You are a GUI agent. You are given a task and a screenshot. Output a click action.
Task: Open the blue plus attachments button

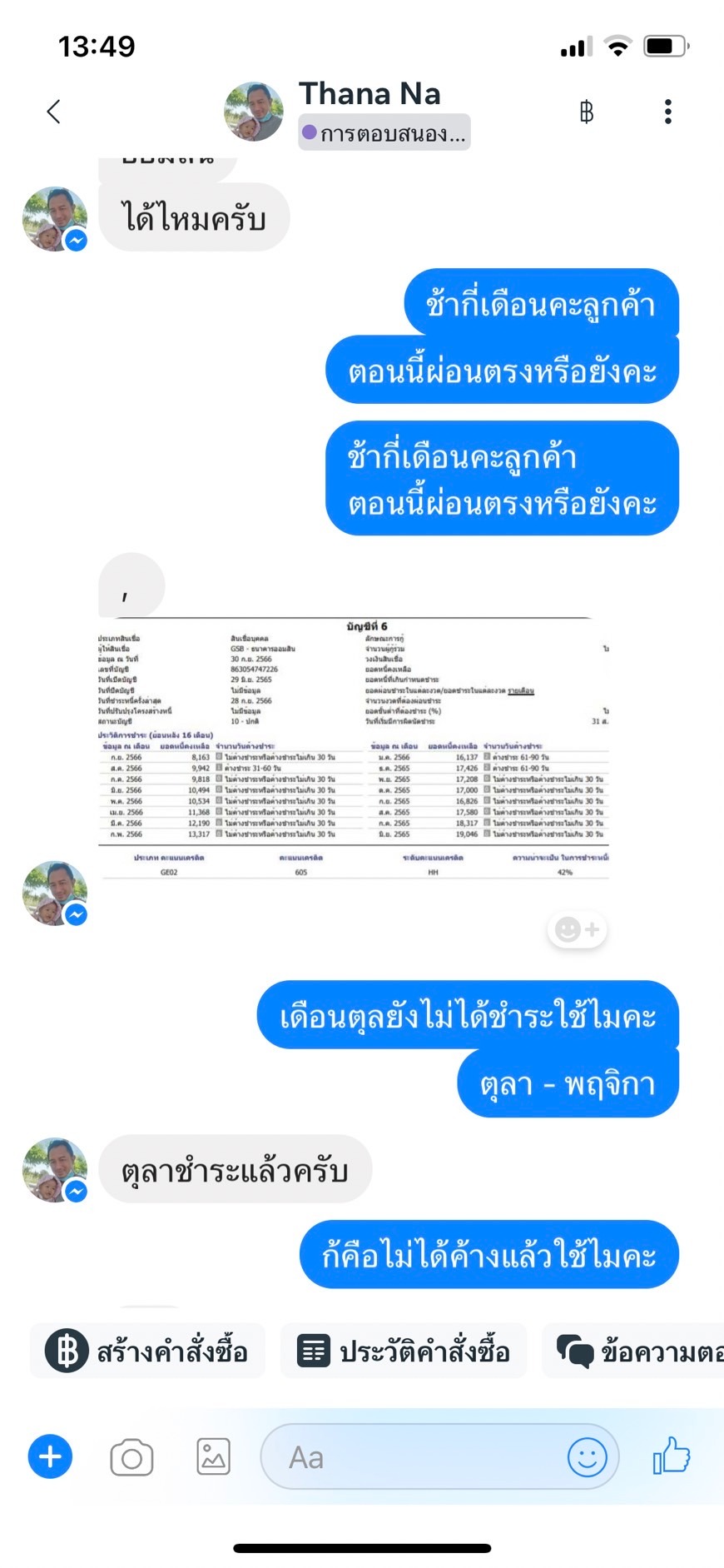50,1457
